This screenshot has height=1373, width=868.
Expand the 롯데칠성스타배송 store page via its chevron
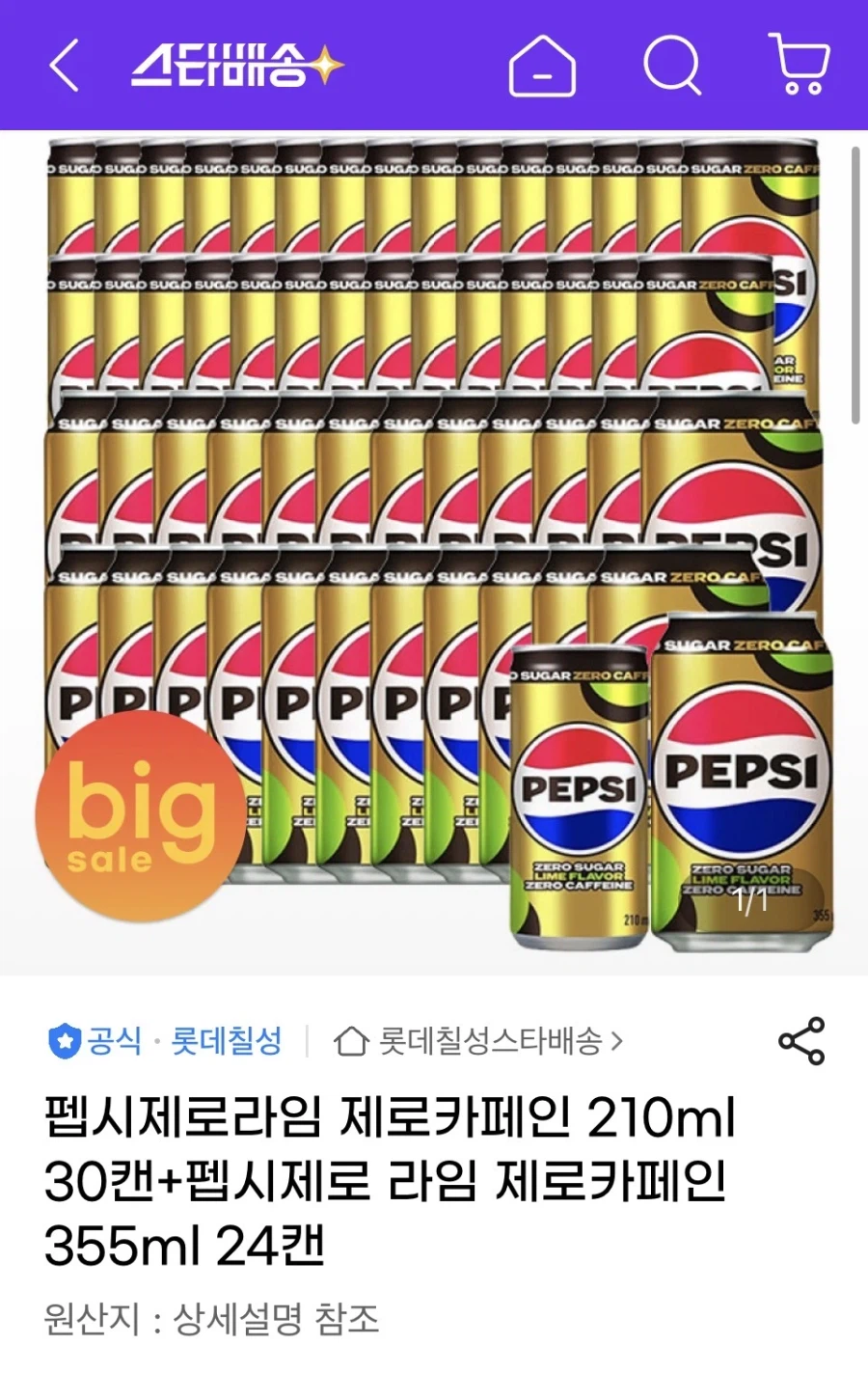(617, 1039)
